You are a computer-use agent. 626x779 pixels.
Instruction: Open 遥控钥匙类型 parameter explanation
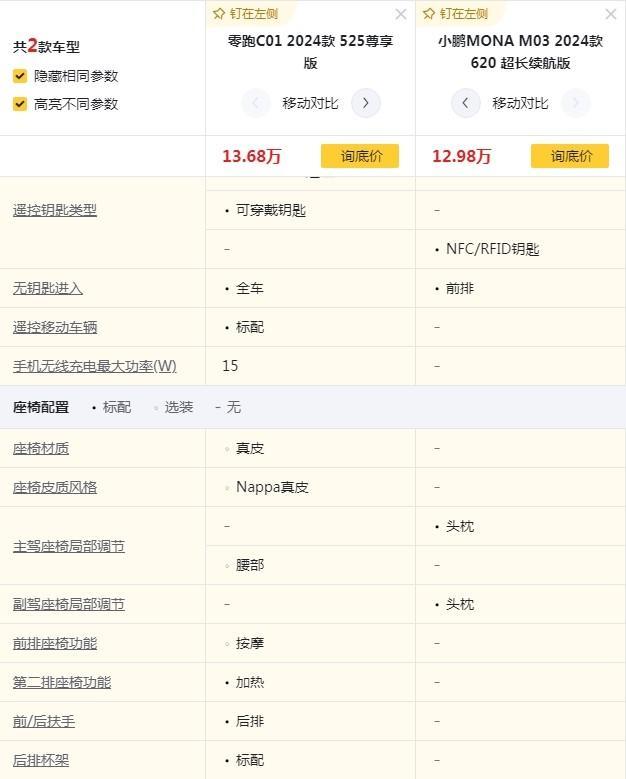[x=55, y=210]
